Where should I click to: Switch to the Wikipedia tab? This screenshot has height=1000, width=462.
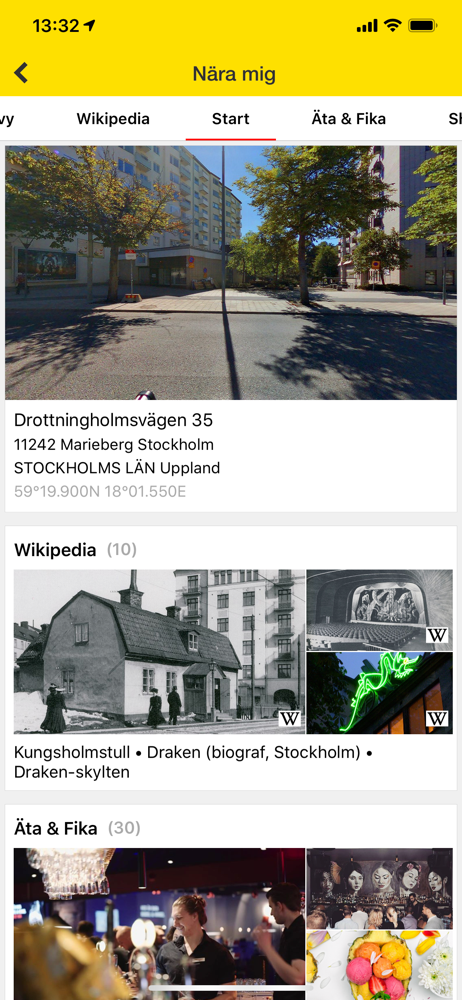pos(113,119)
